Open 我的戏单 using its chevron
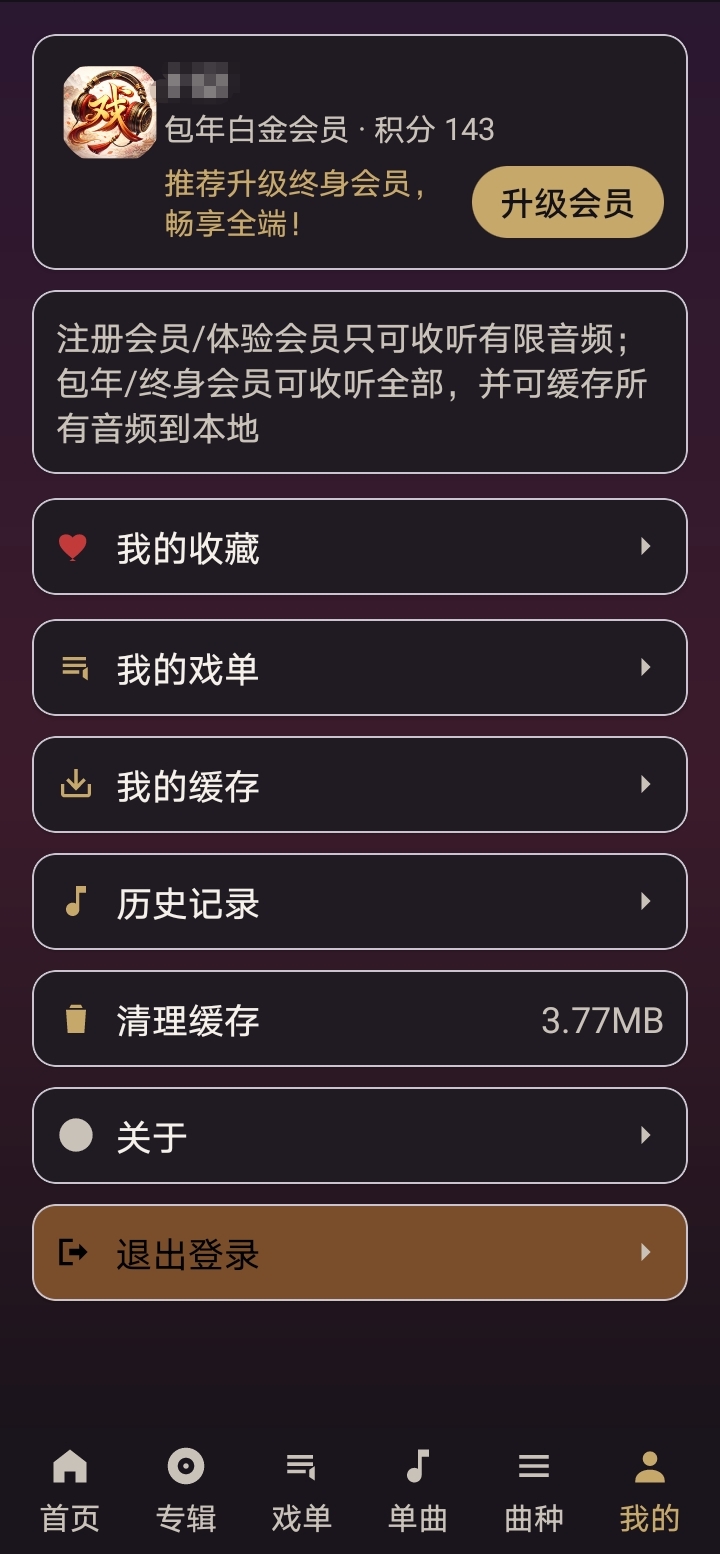This screenshot has height=1554, width=720. (x=645, y=667)
